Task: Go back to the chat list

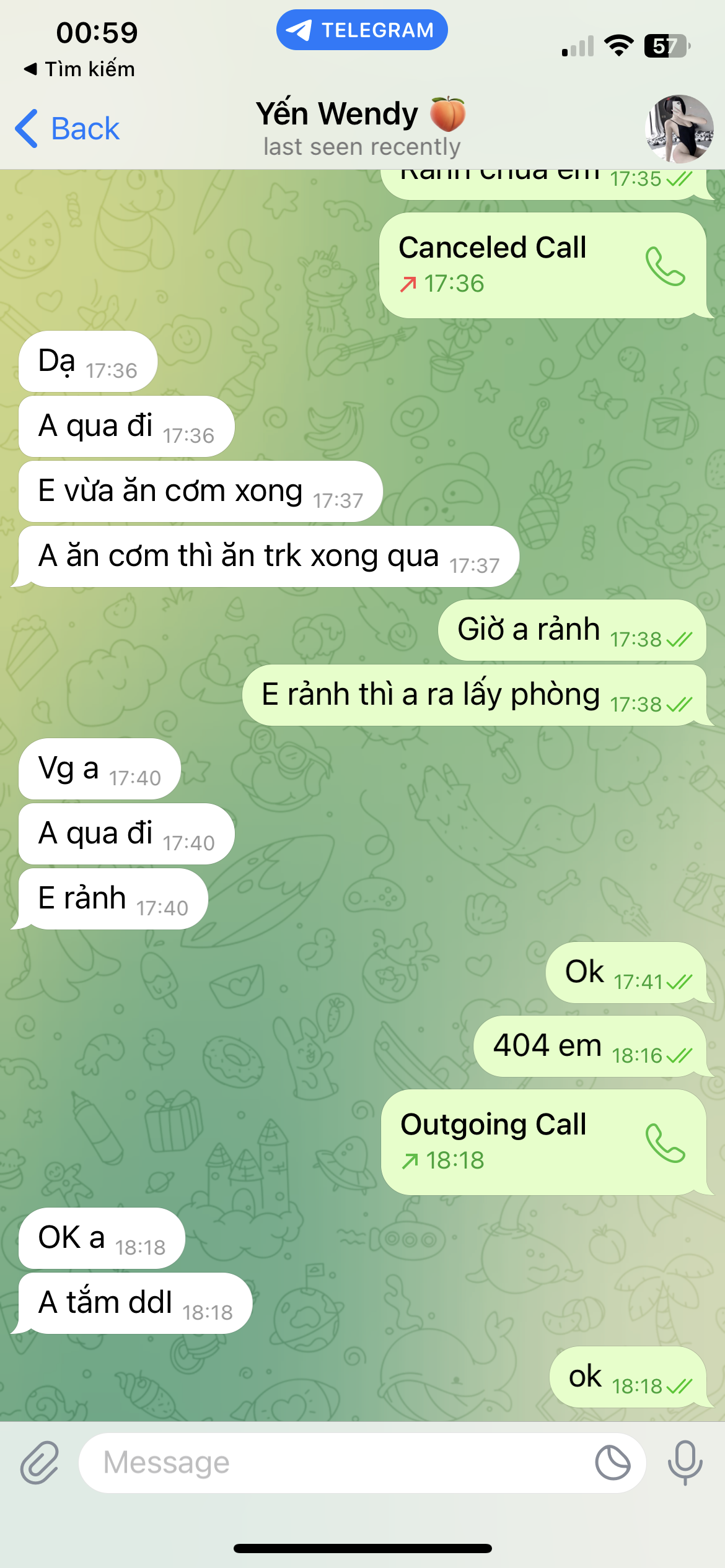Action: [x=67, y=129]
